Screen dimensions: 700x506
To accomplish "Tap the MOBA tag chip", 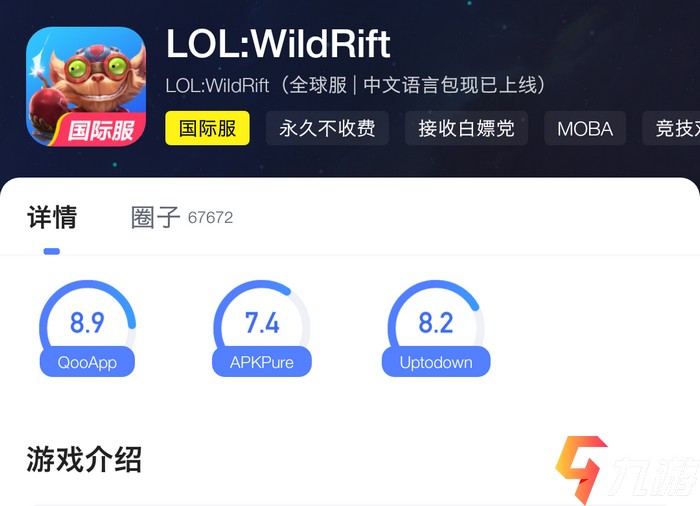I will point(585,128).
